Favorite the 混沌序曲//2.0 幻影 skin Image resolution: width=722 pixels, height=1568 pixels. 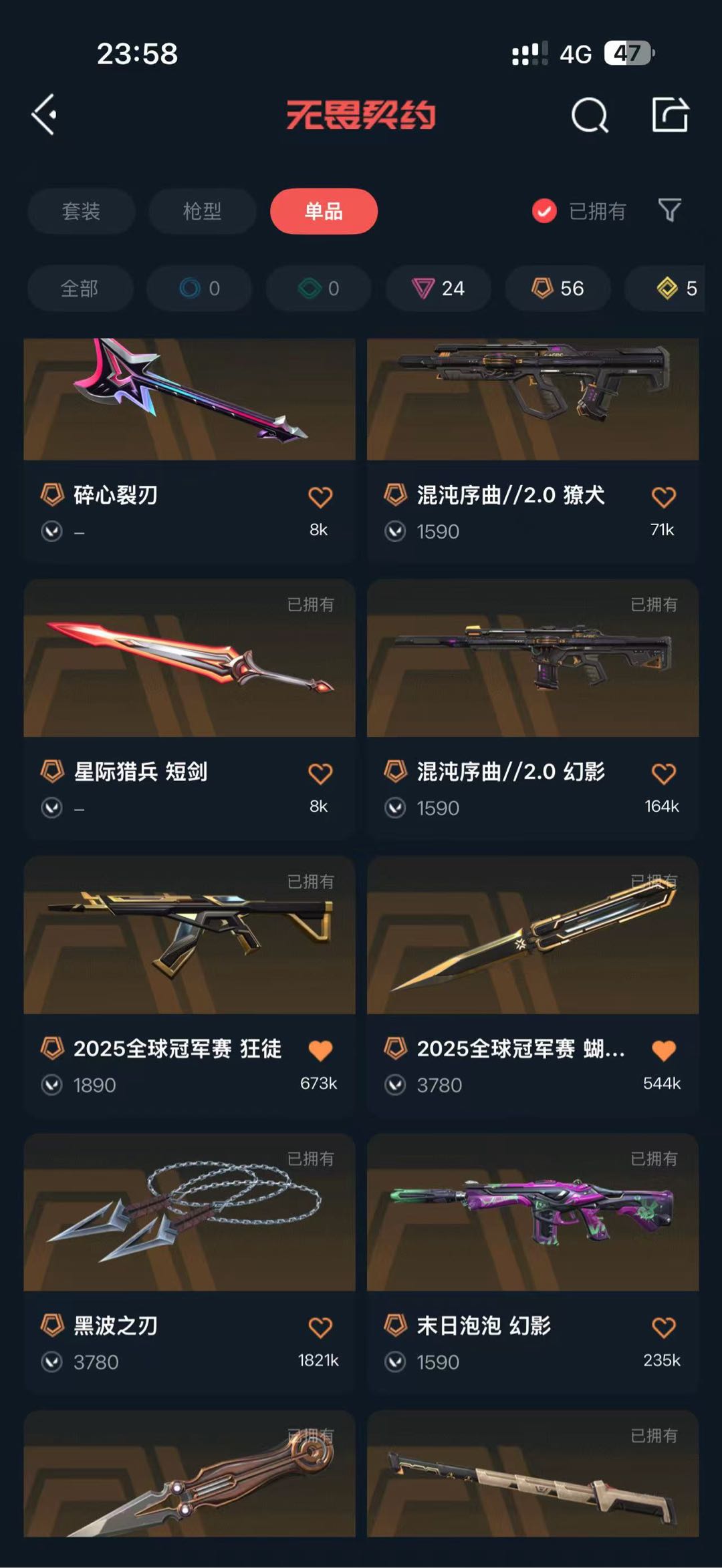[x=663, y=774]
